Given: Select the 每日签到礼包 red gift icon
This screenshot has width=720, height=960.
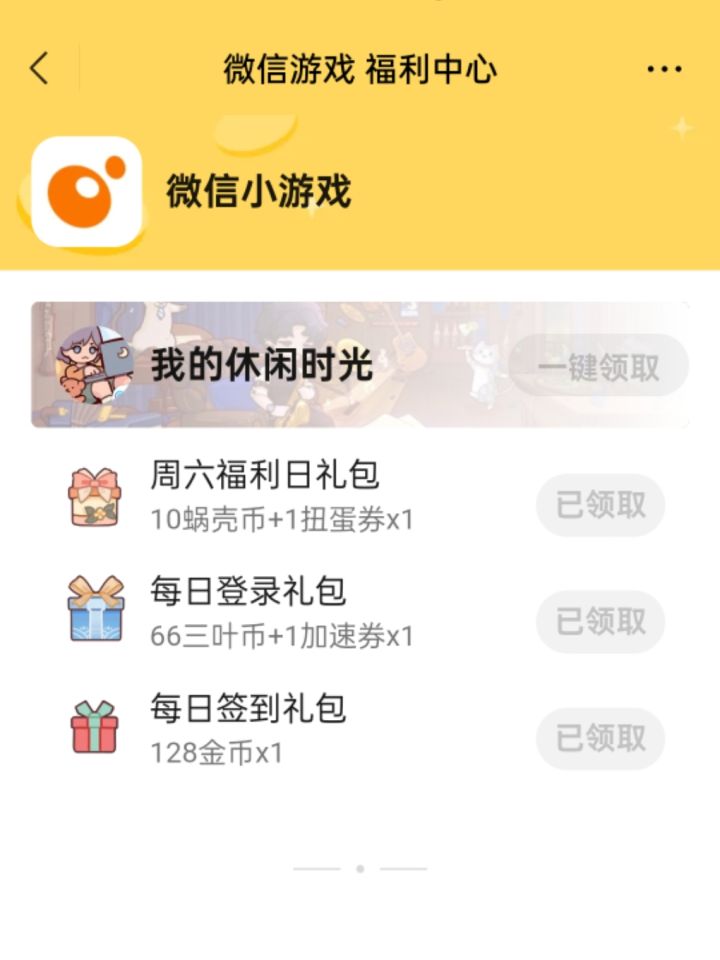Looking at the screenshot, I should [x=94, y=727].
